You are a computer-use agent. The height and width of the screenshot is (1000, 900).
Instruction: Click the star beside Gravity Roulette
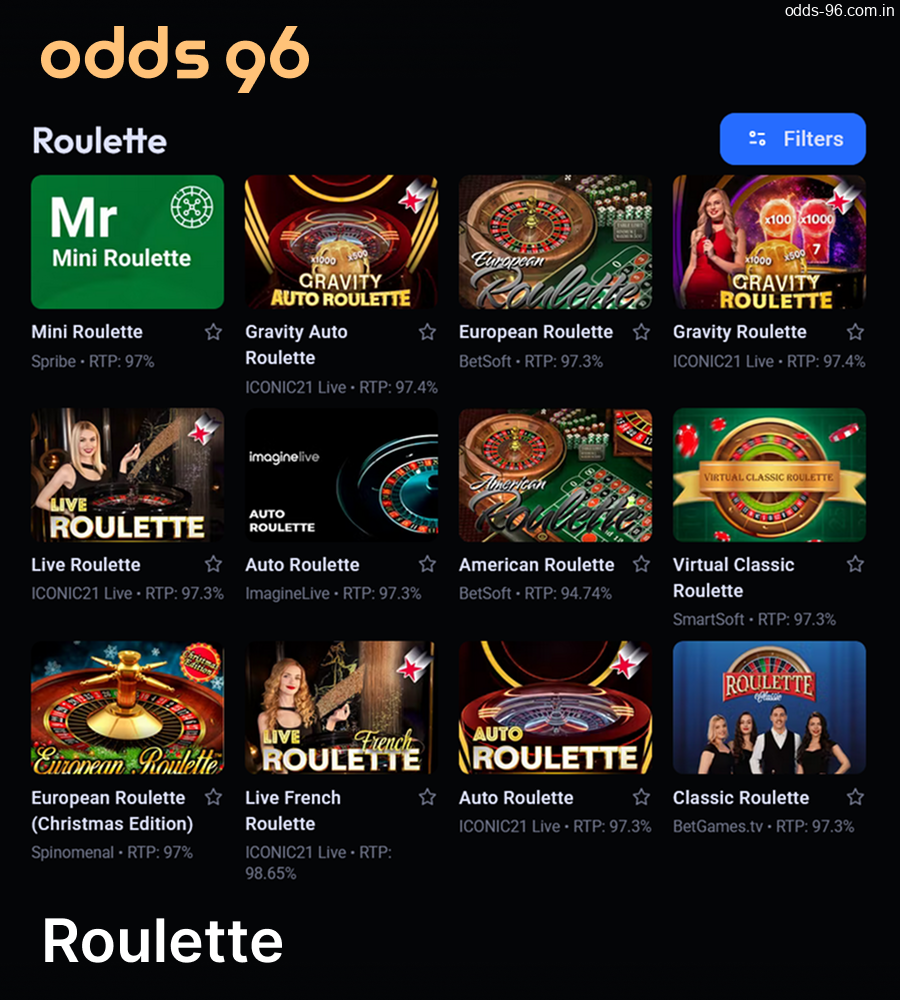click(855, 331)
